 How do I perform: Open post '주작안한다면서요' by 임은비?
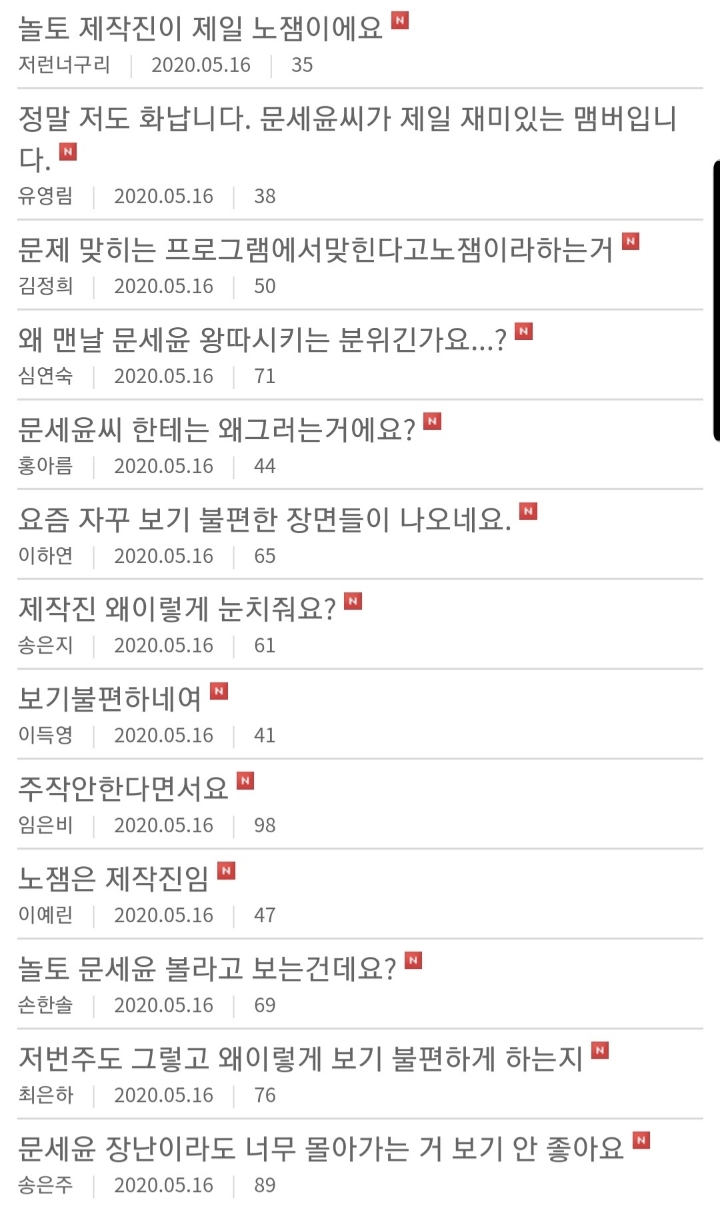pos(123,788)
